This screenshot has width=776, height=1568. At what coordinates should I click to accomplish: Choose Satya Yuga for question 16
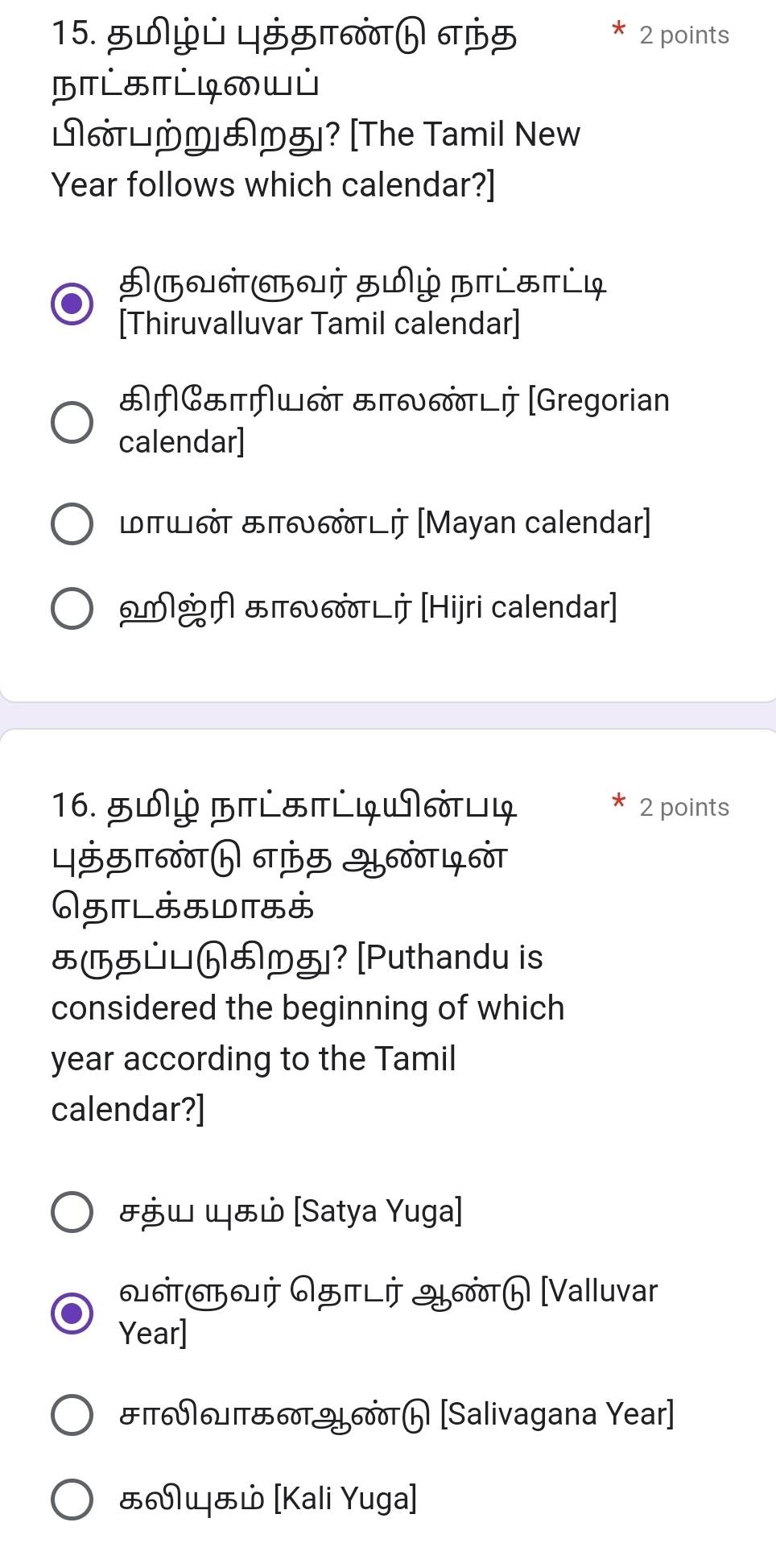pos(72,1210)
